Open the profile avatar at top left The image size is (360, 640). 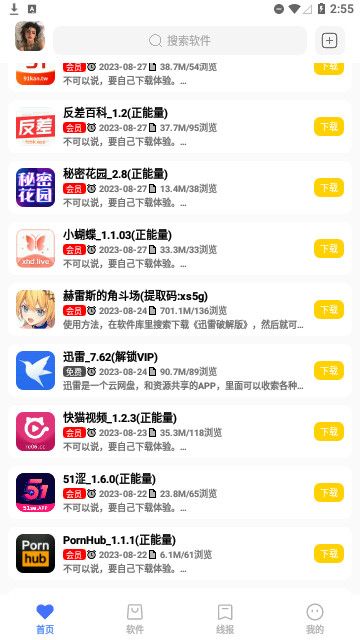[30, 36]
